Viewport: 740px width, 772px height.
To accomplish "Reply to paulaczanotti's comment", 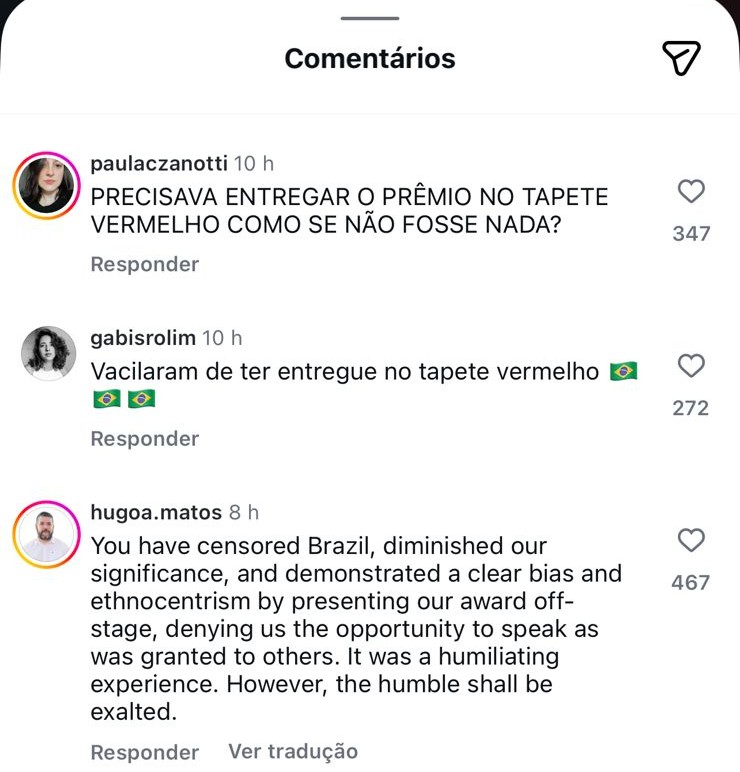I will point(144,265).
